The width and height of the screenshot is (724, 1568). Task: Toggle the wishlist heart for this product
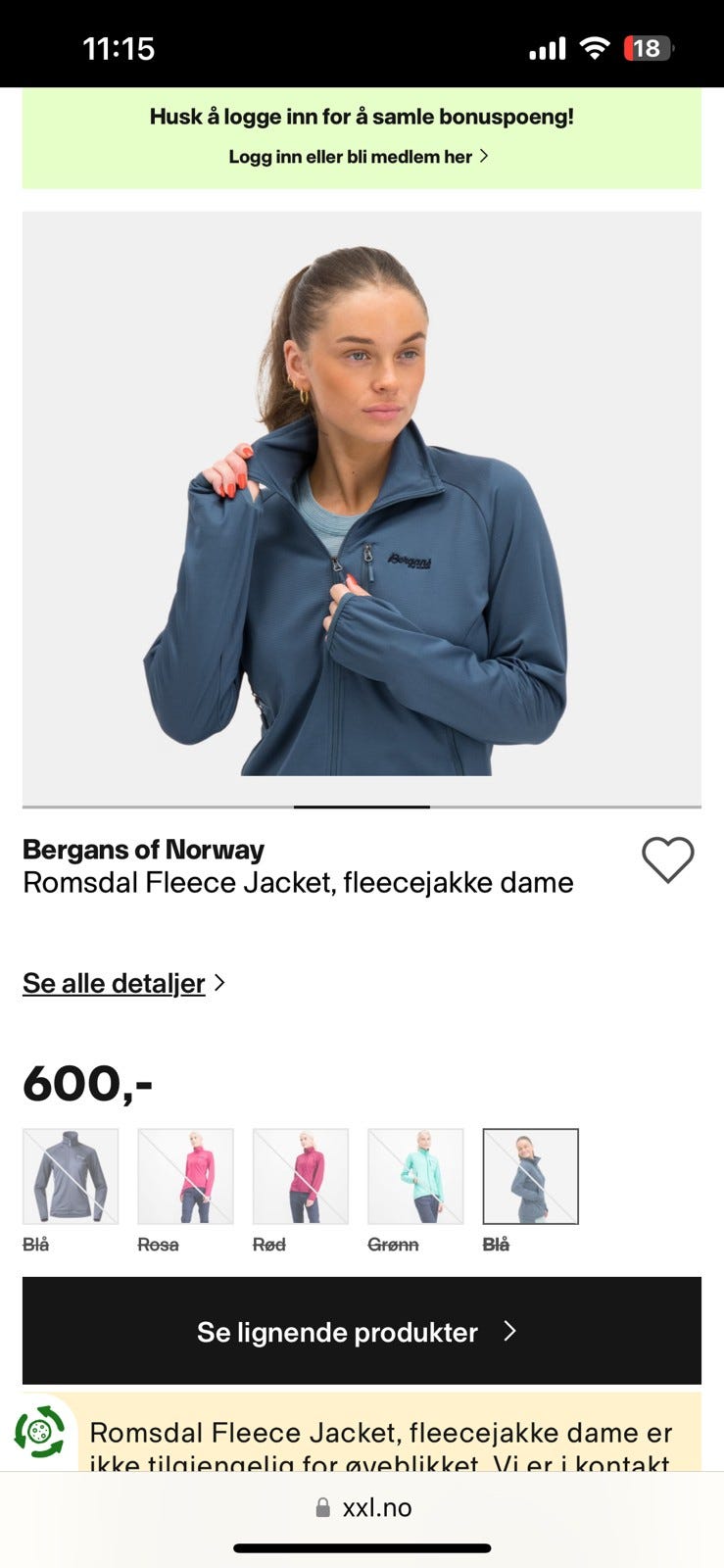[667, 859]
